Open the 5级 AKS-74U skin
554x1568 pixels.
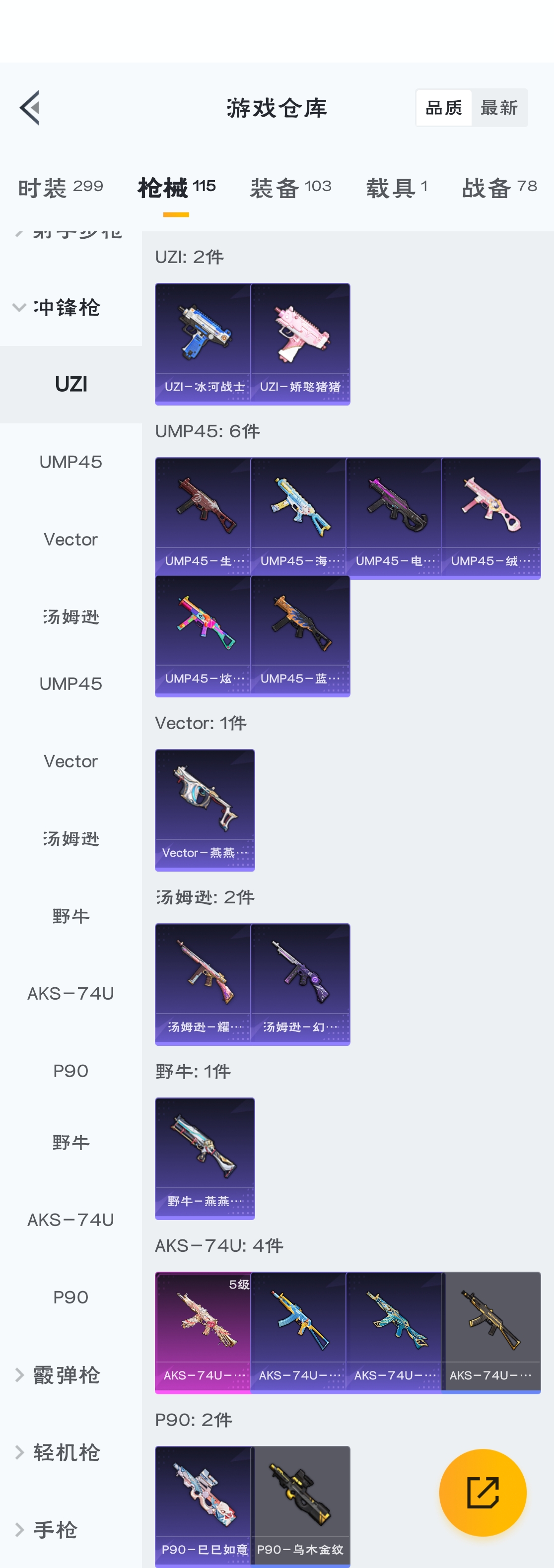pyautogui.click(x=204, y=1332)
